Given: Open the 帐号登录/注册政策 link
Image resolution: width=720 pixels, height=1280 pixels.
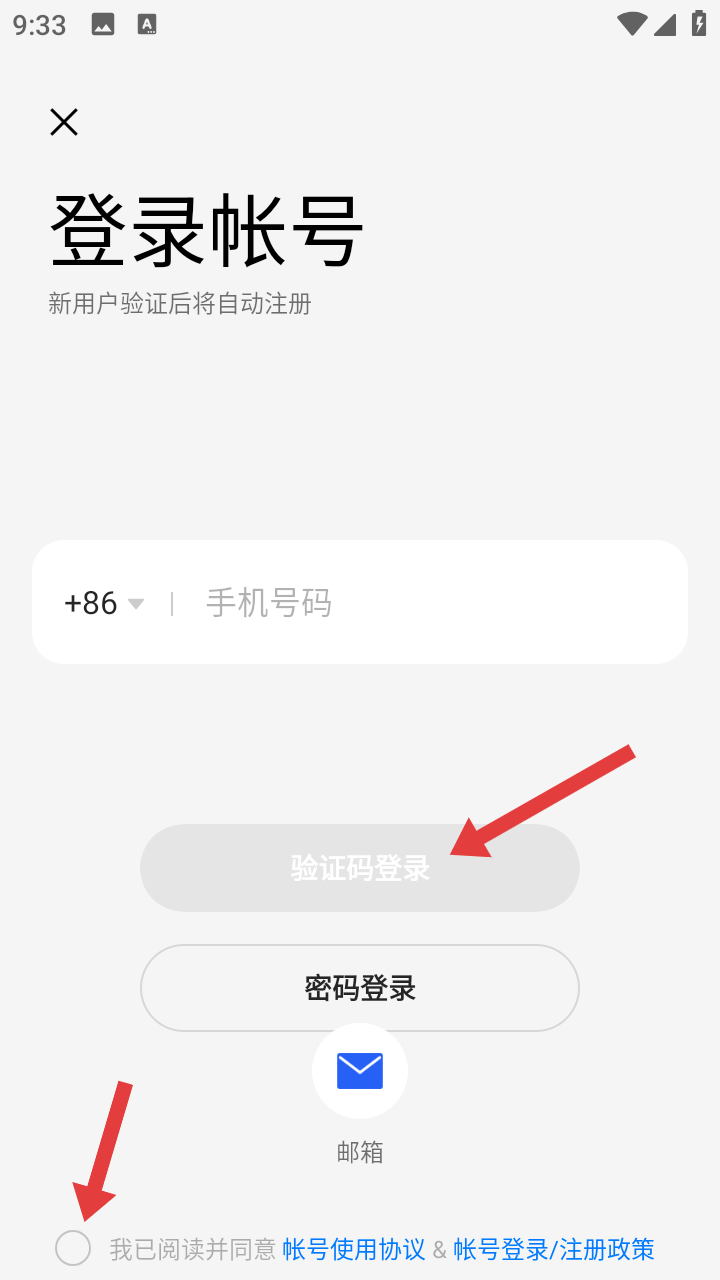Looking at the screenshot, I should pyautogui.click(x=554, y=1249).
